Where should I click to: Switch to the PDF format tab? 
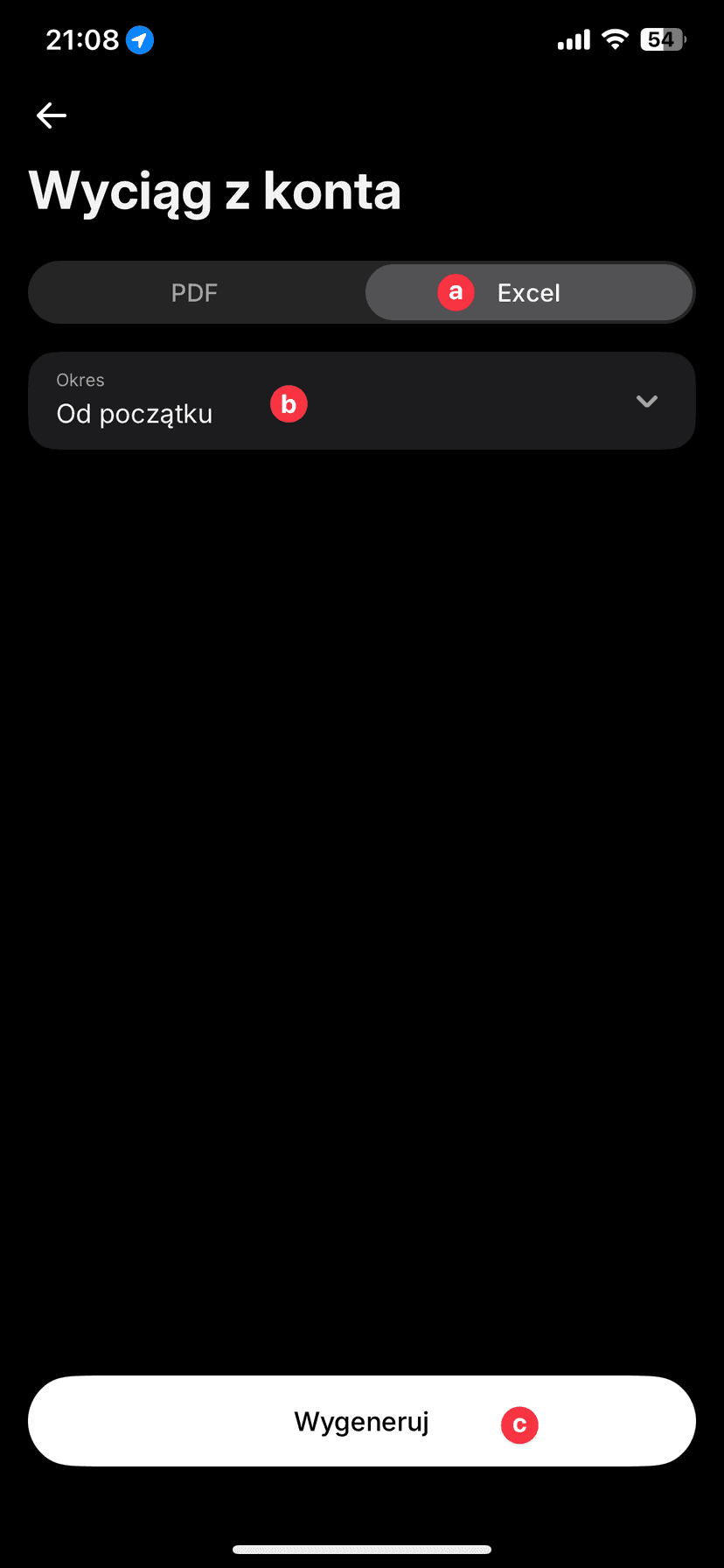[195, 293]
